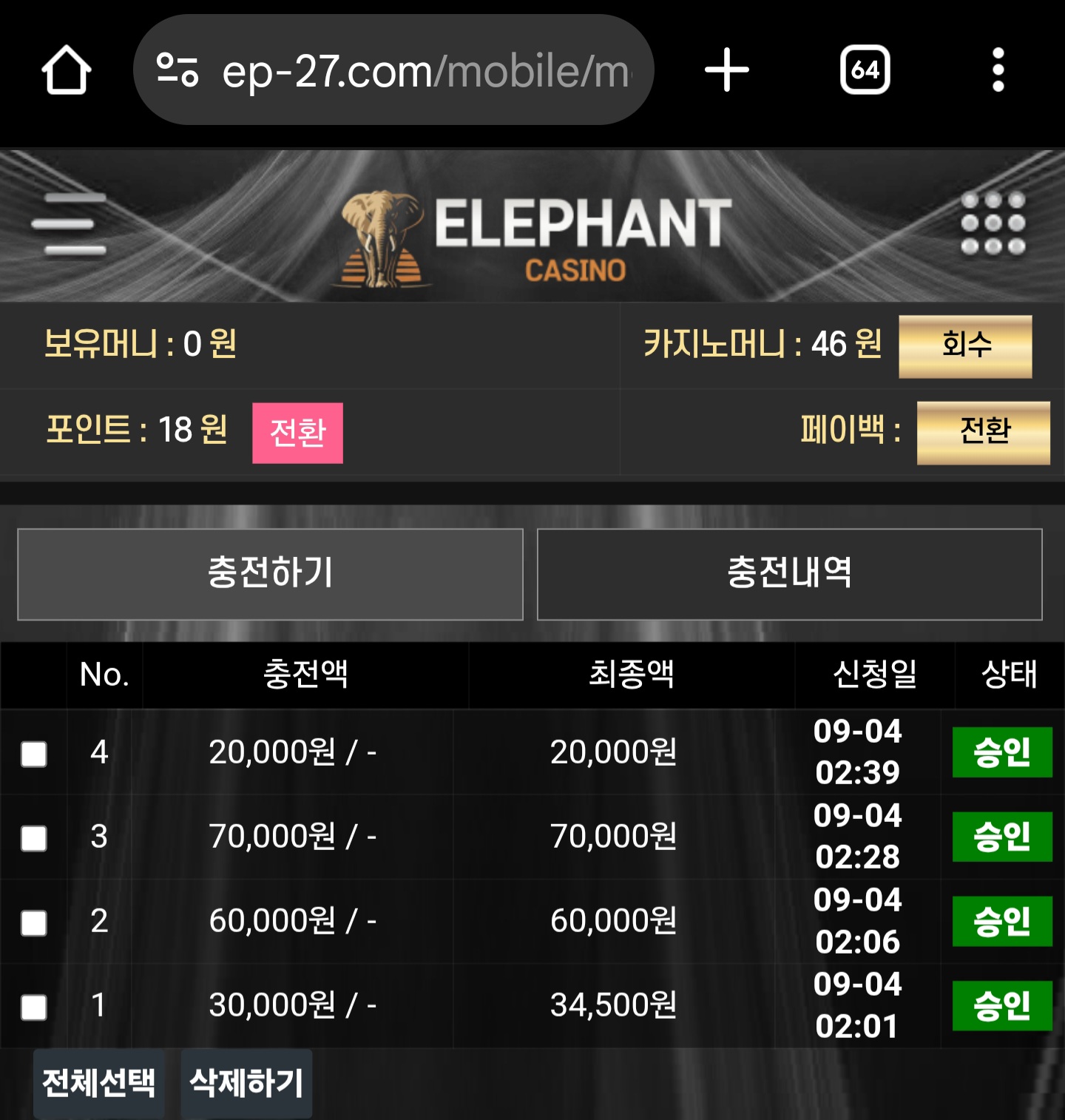This screenshot has height=1120, width=1065.
Task: Convert points with the pink 전환 button
Action: pyautogui.click(x=297, y=433)
